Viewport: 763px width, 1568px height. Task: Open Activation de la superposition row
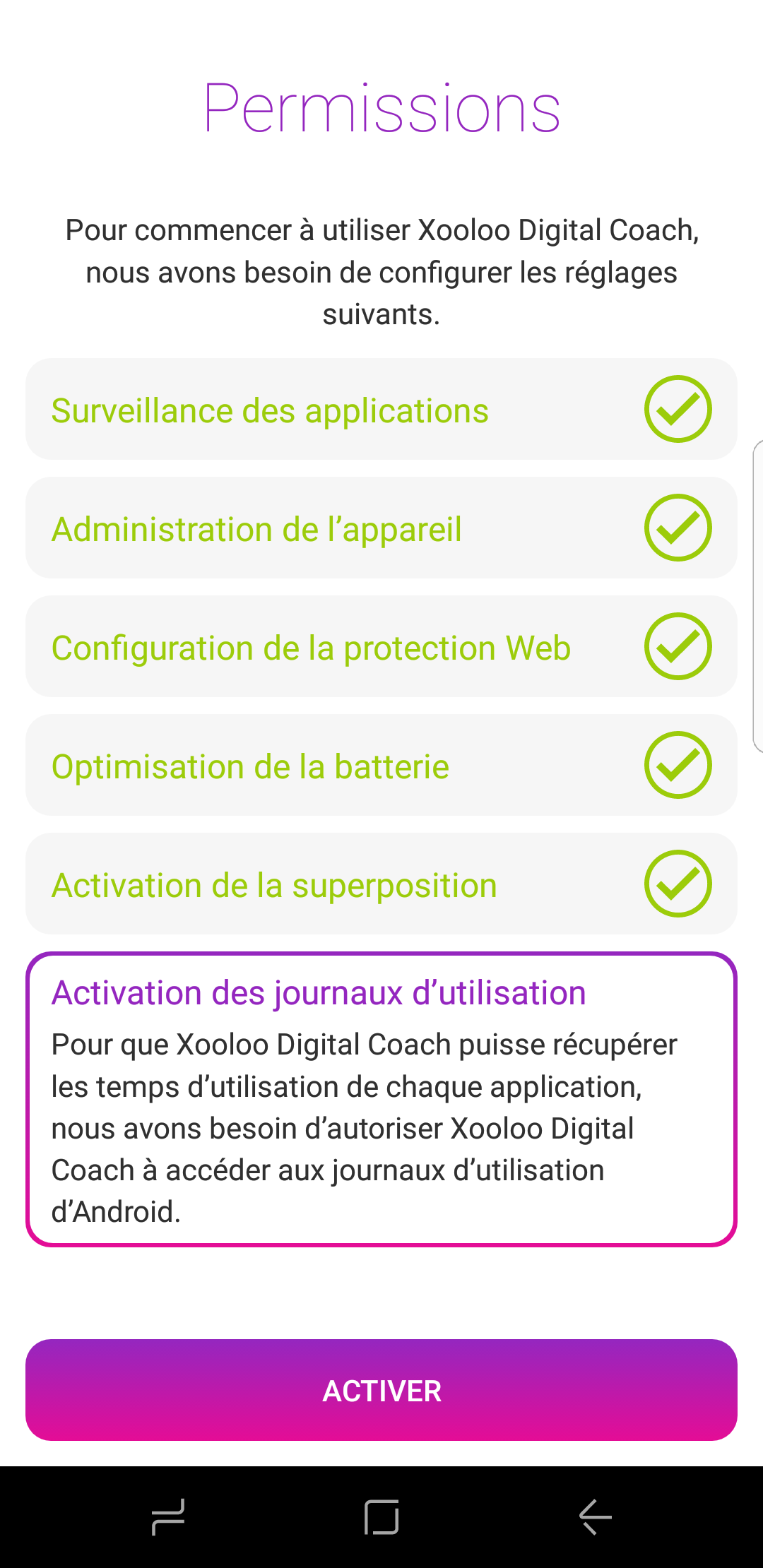pyautogui.click(x=381, y=884)
